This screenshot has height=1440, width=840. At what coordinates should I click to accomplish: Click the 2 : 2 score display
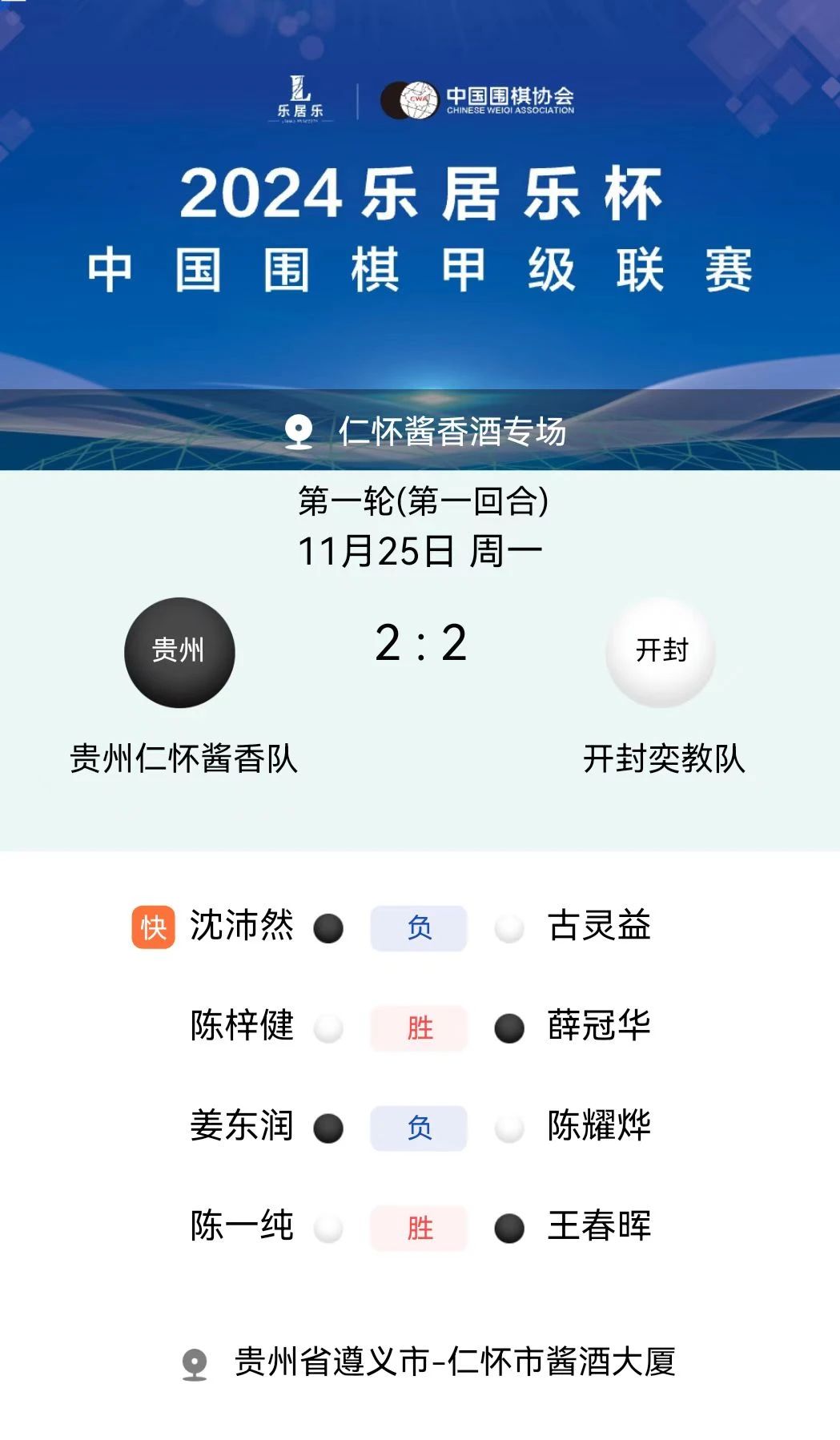click(420, 649)
